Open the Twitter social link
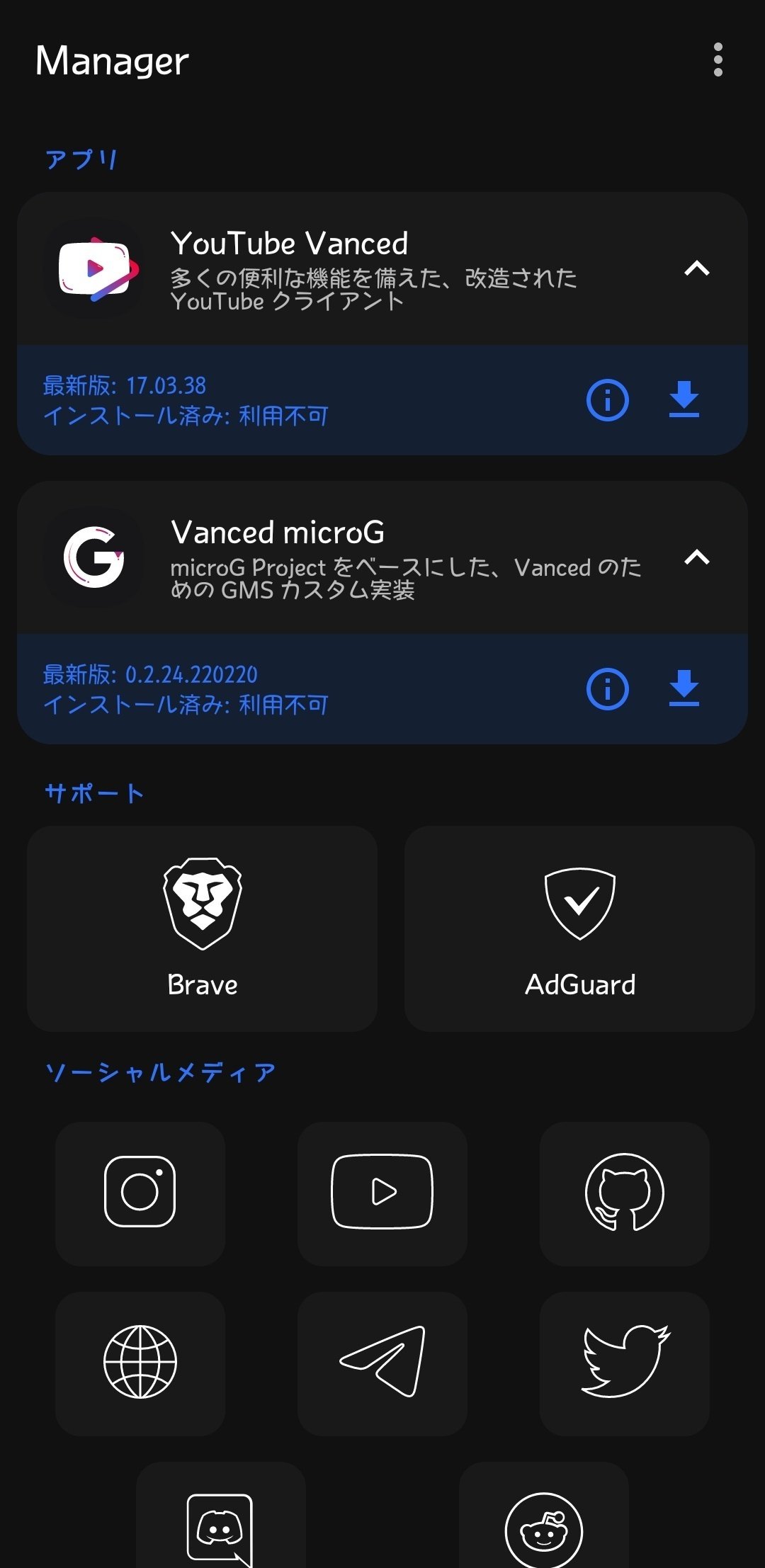 click(x=625, y=1363)
